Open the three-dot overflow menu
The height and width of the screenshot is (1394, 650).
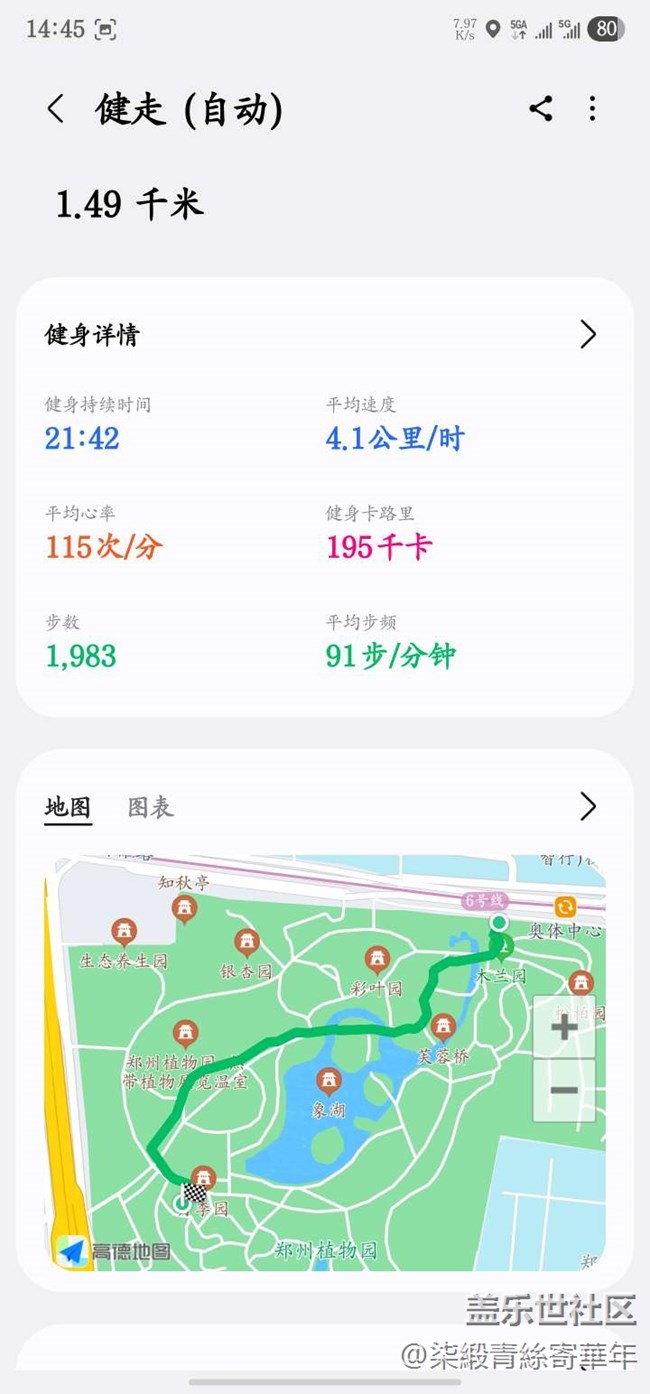pos(593,109)
